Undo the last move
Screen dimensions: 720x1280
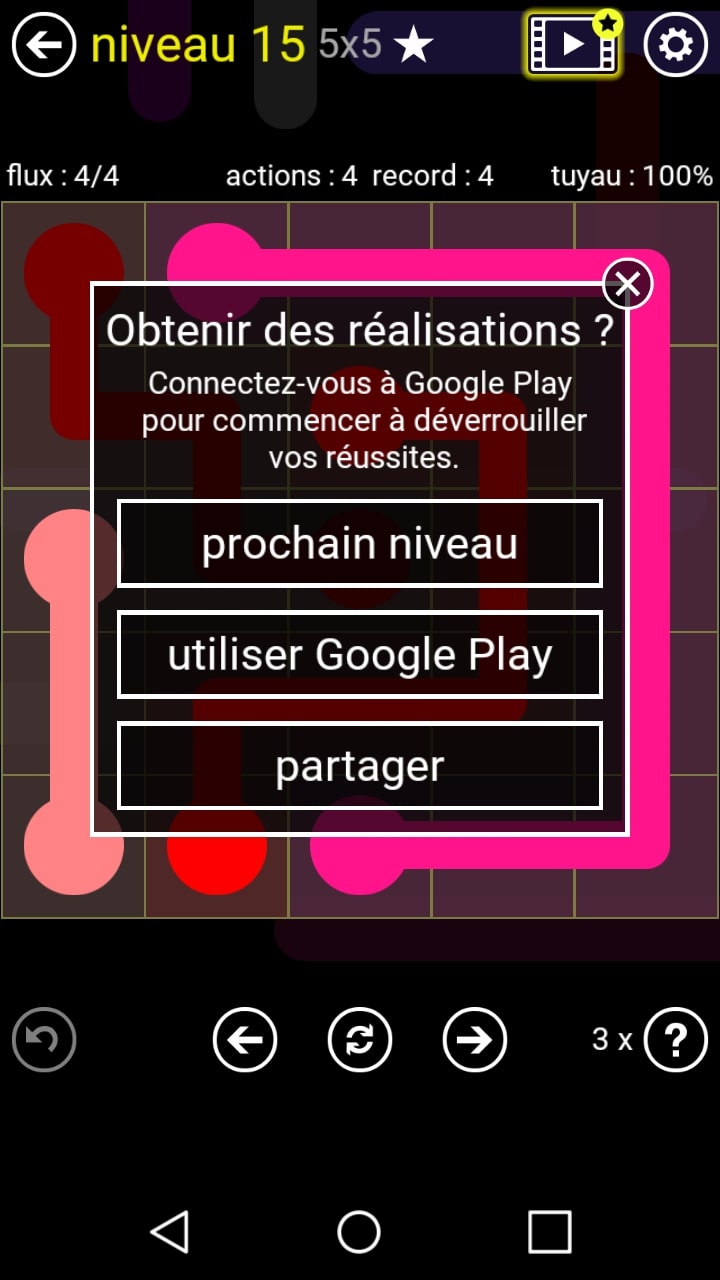click(44, 1040)
